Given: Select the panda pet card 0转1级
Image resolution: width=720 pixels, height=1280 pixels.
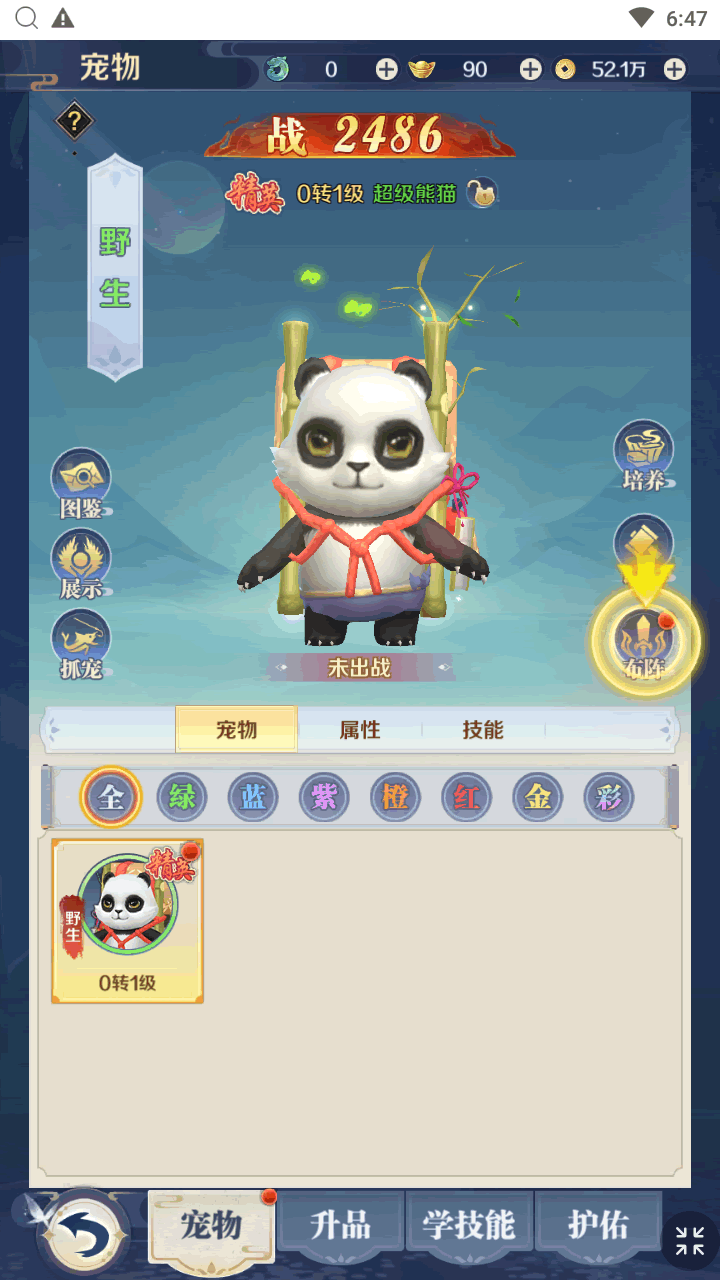Looking at the screenshot, I should click(x=127, y=920).
